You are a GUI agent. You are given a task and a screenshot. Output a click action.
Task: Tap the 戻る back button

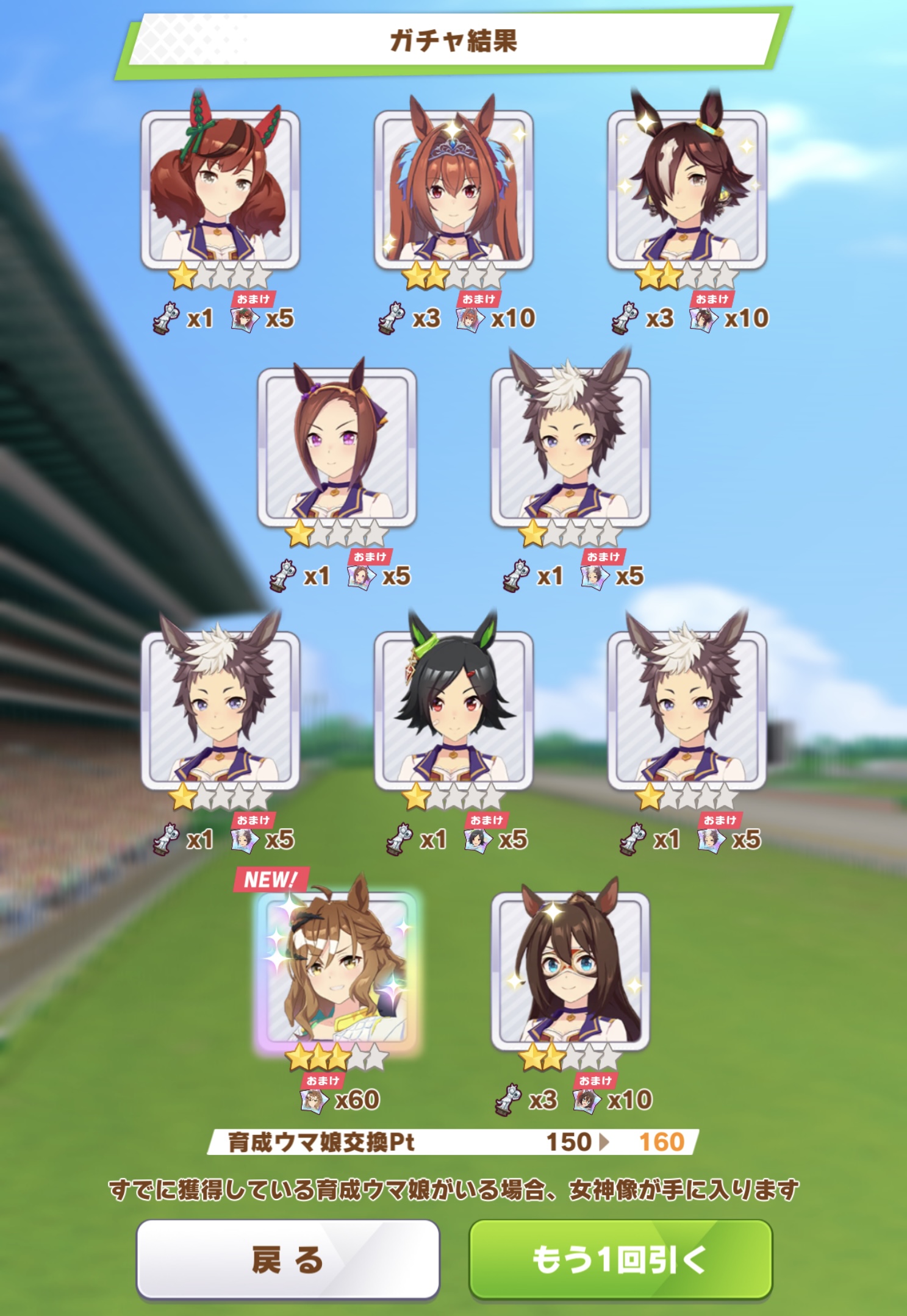click(x=287, y=1259)
